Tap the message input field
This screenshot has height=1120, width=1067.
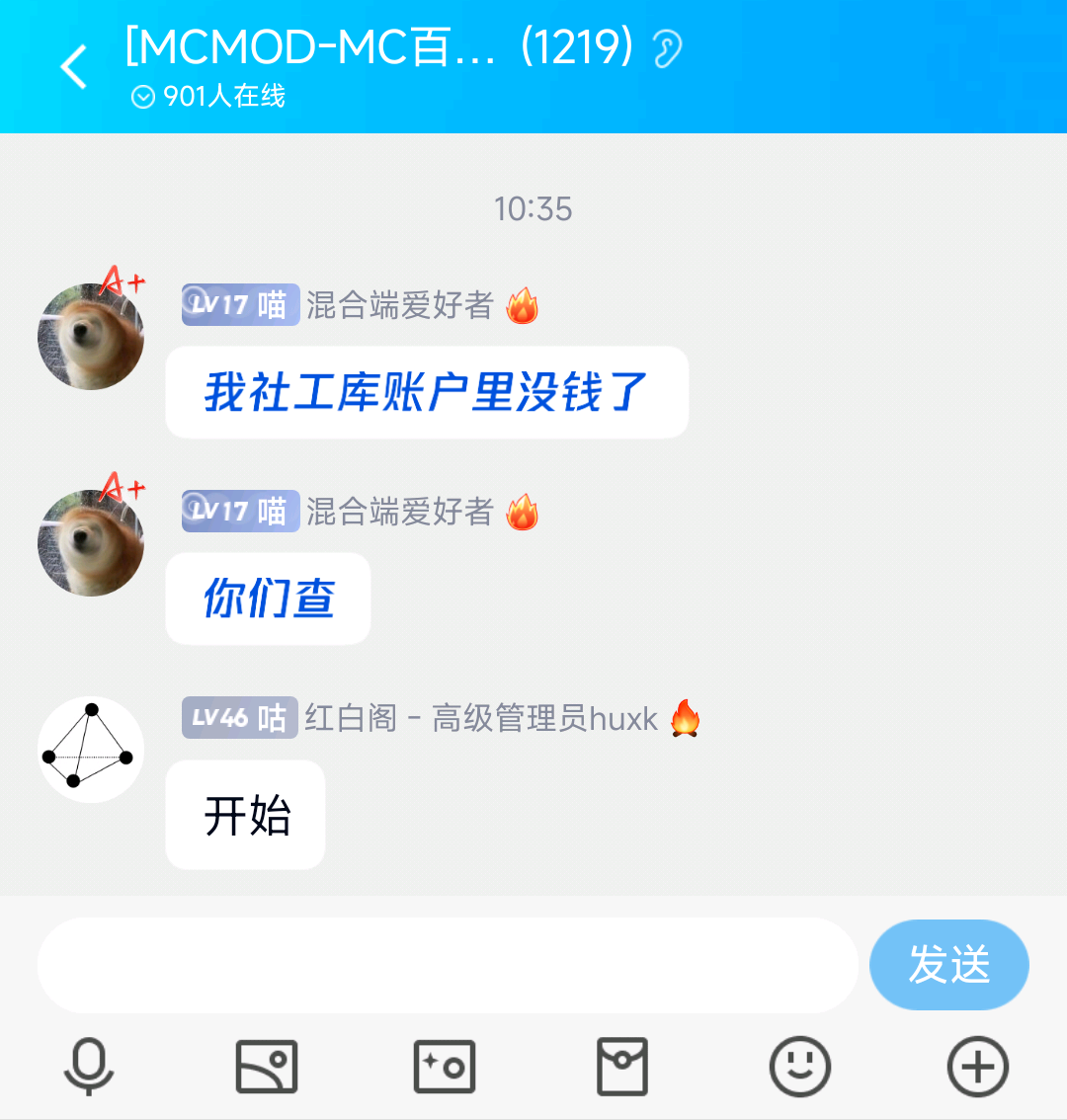pos(447,965)
